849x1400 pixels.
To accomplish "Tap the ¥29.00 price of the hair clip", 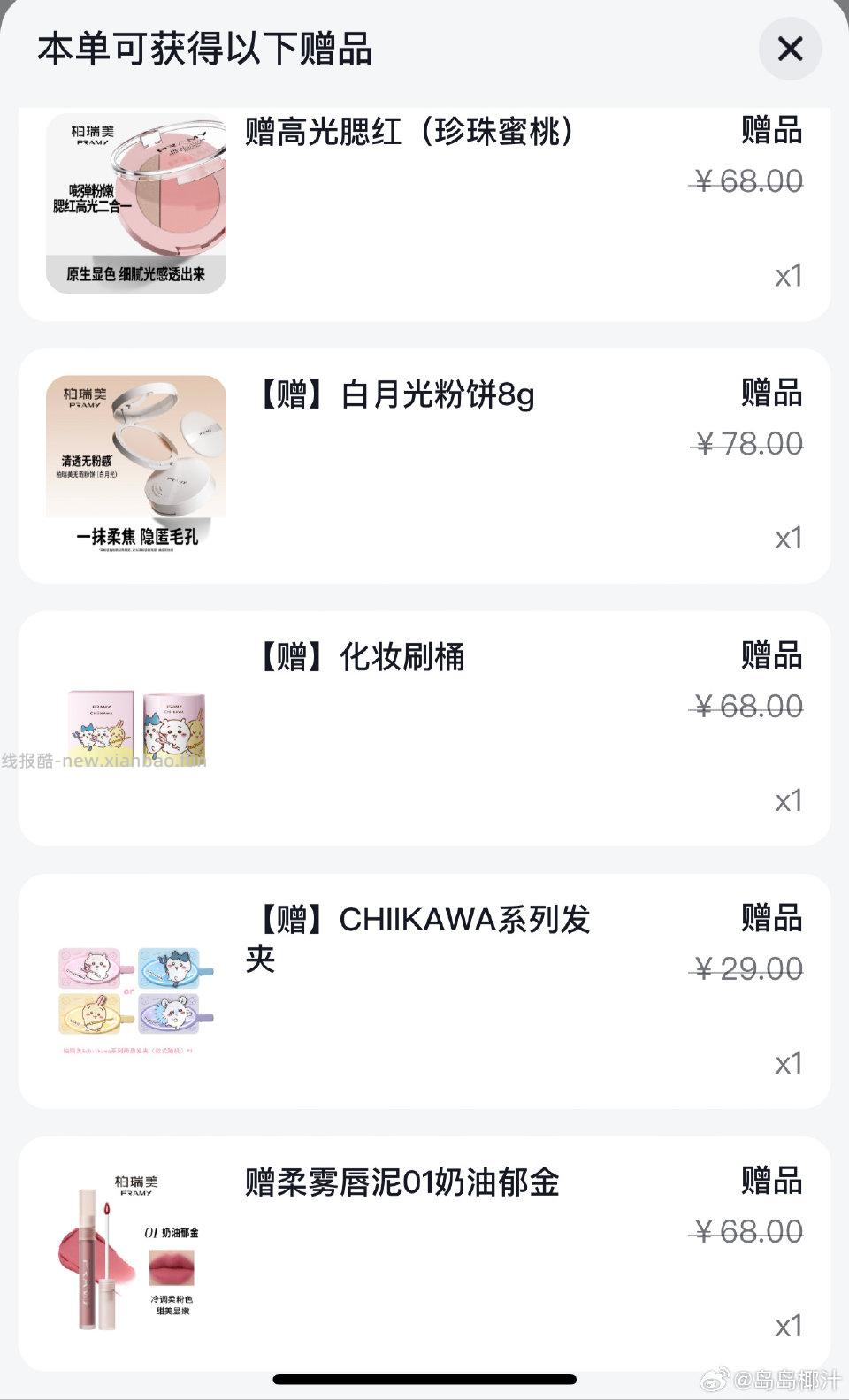I will click(x=747, y=969).
